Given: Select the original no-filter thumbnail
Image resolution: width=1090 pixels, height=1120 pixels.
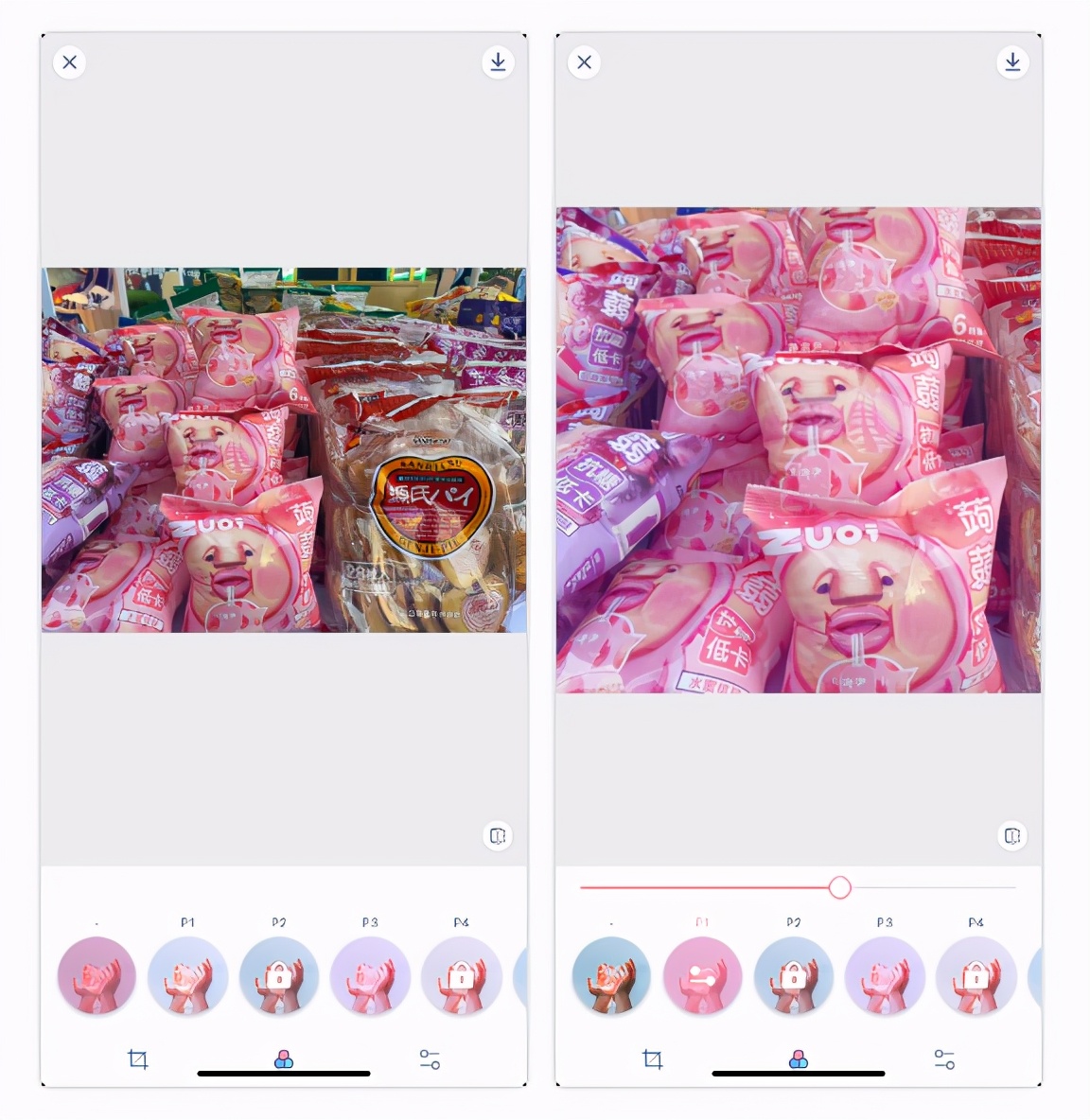Looking at the screenshot, I should click(96, 975).
